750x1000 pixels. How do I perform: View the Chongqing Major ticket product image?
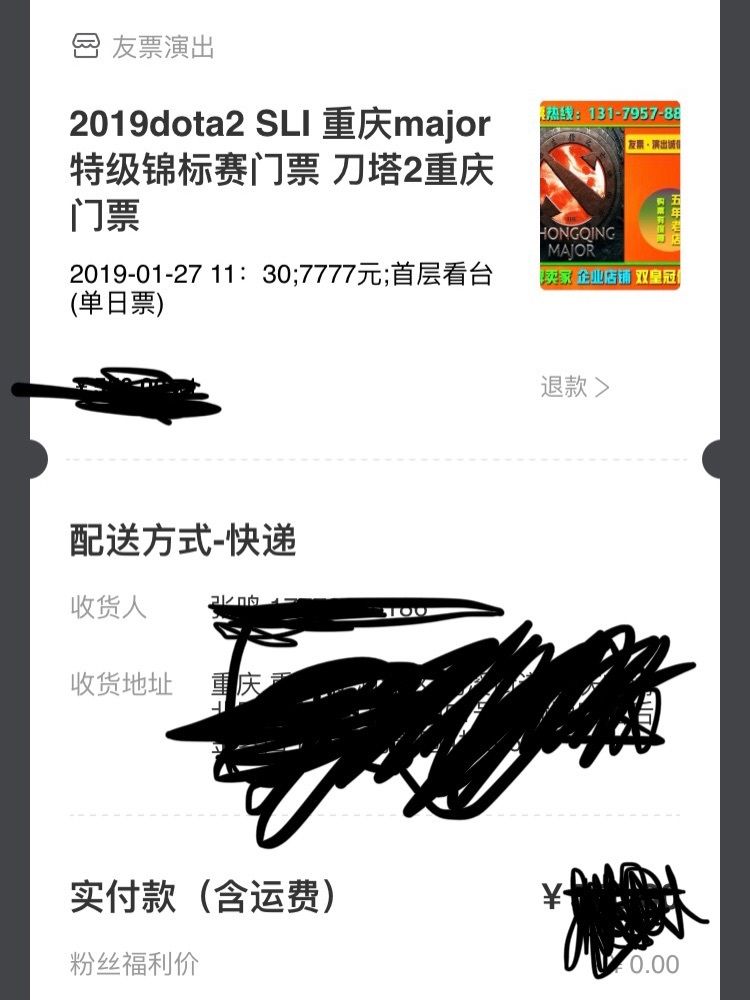[609, 195]
